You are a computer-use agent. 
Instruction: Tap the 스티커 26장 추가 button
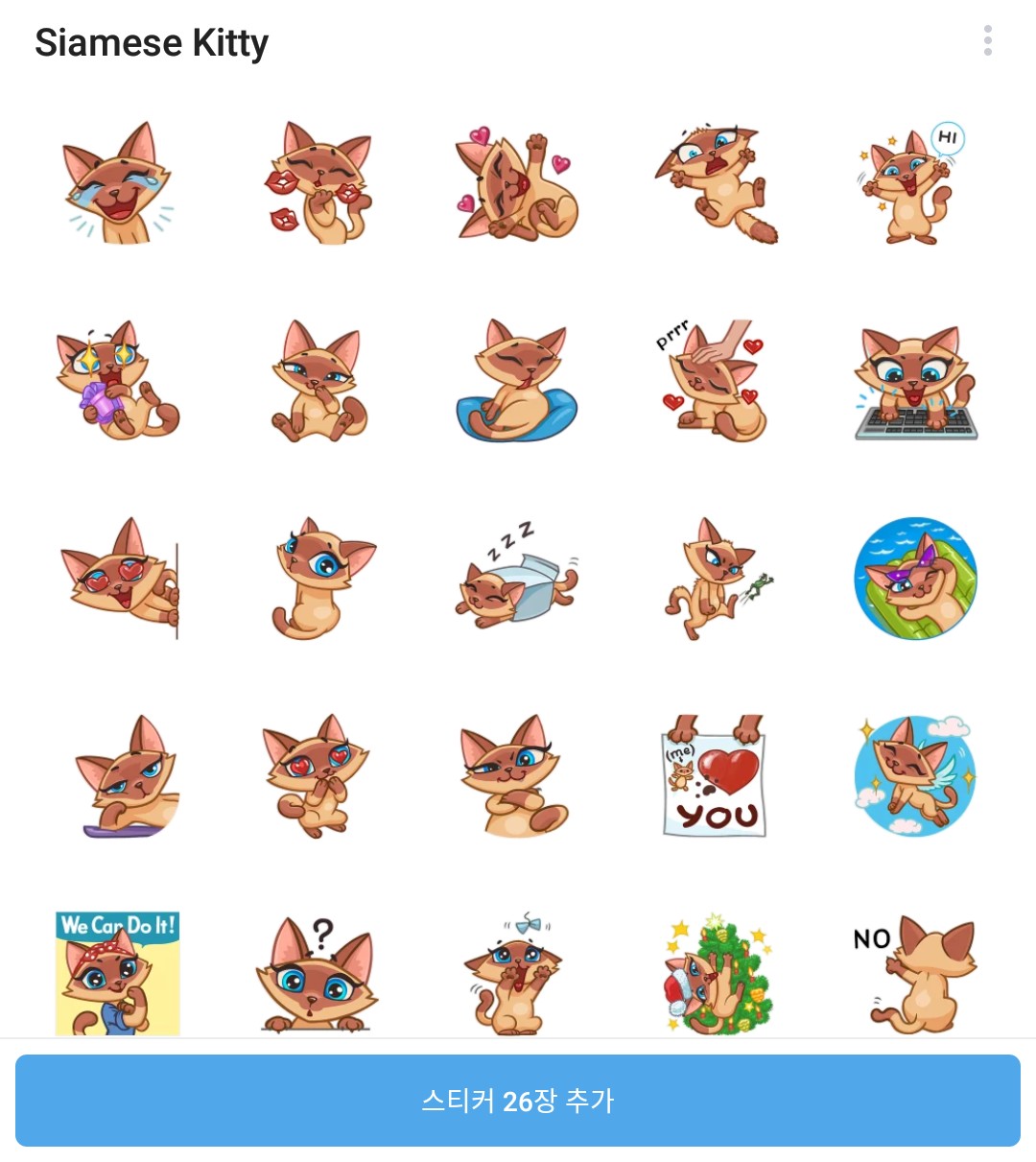pyautogui.click(x=518, y=1100)
